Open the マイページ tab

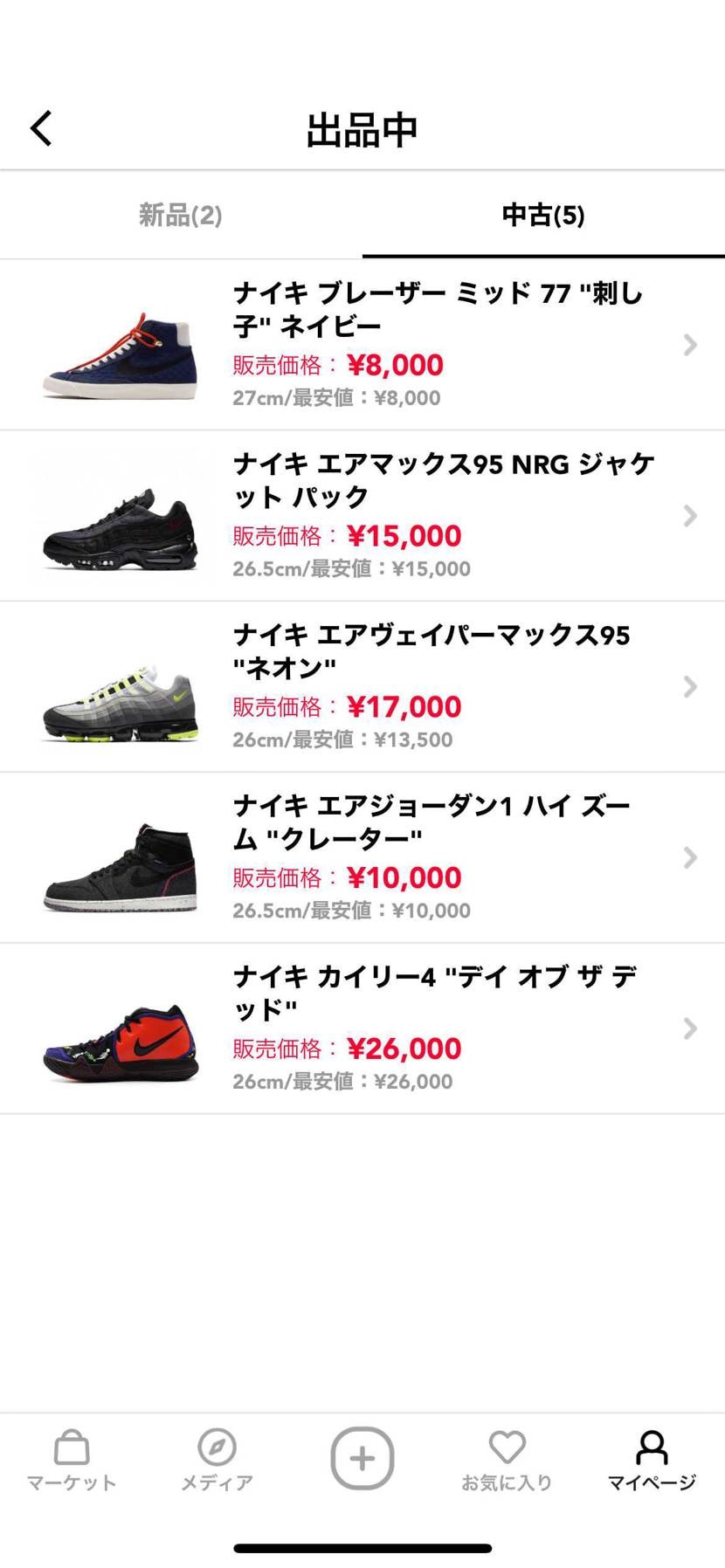652,1460
